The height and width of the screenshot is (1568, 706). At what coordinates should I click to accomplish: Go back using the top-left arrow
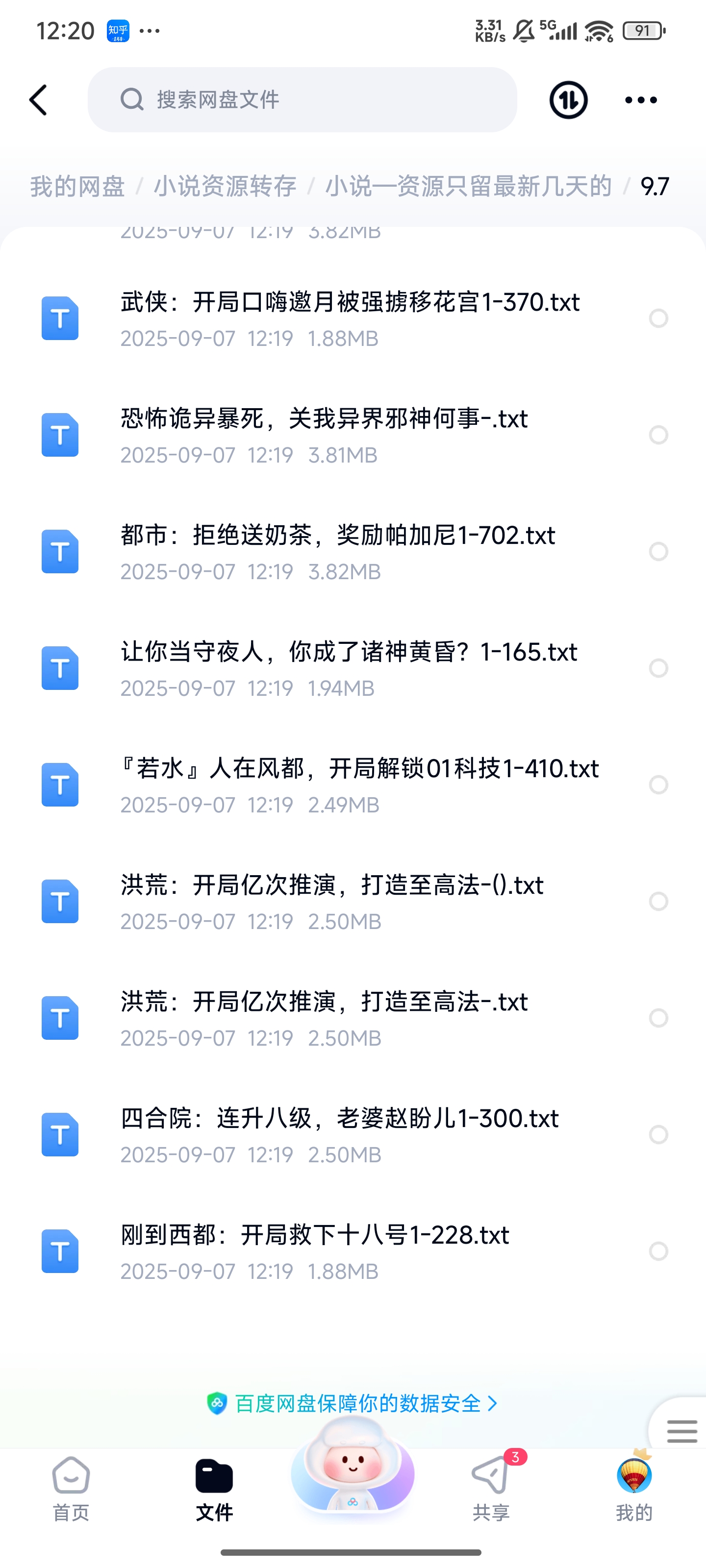(x=38, y=100)
